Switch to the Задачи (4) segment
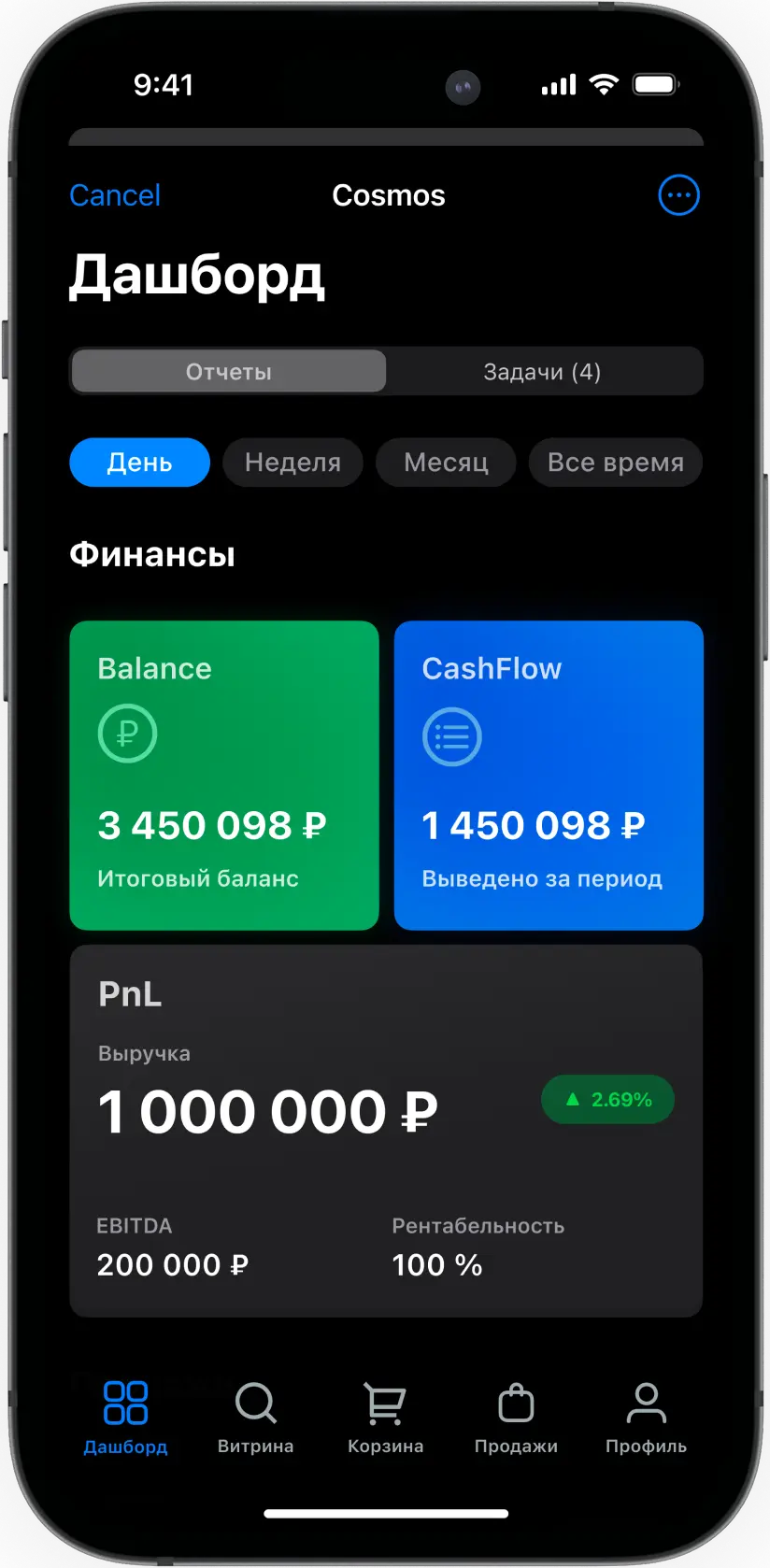This screenshot has height=1568, width=770. (x=542, y=372)
